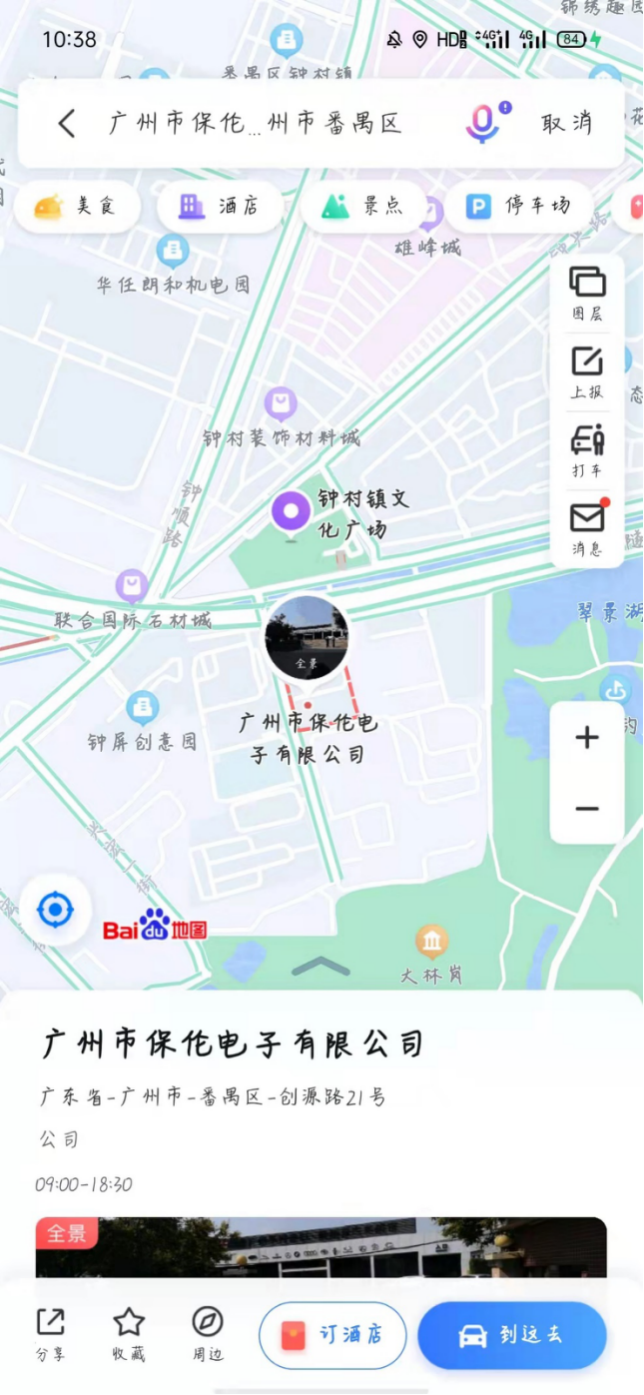The width and height of the screenshot is (644, 1395).
Task: Open the 全景 panorama photo bubble on map
Action: click(x=306, y=638)
